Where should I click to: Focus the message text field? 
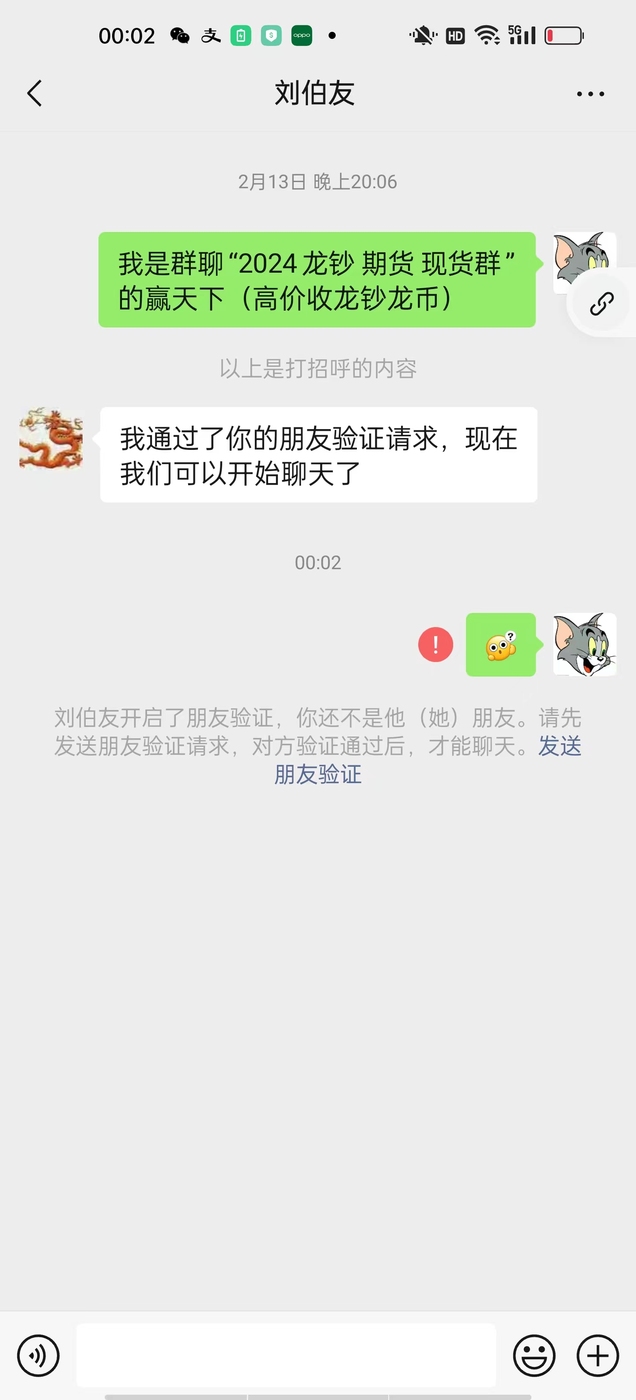(286, 1356)
